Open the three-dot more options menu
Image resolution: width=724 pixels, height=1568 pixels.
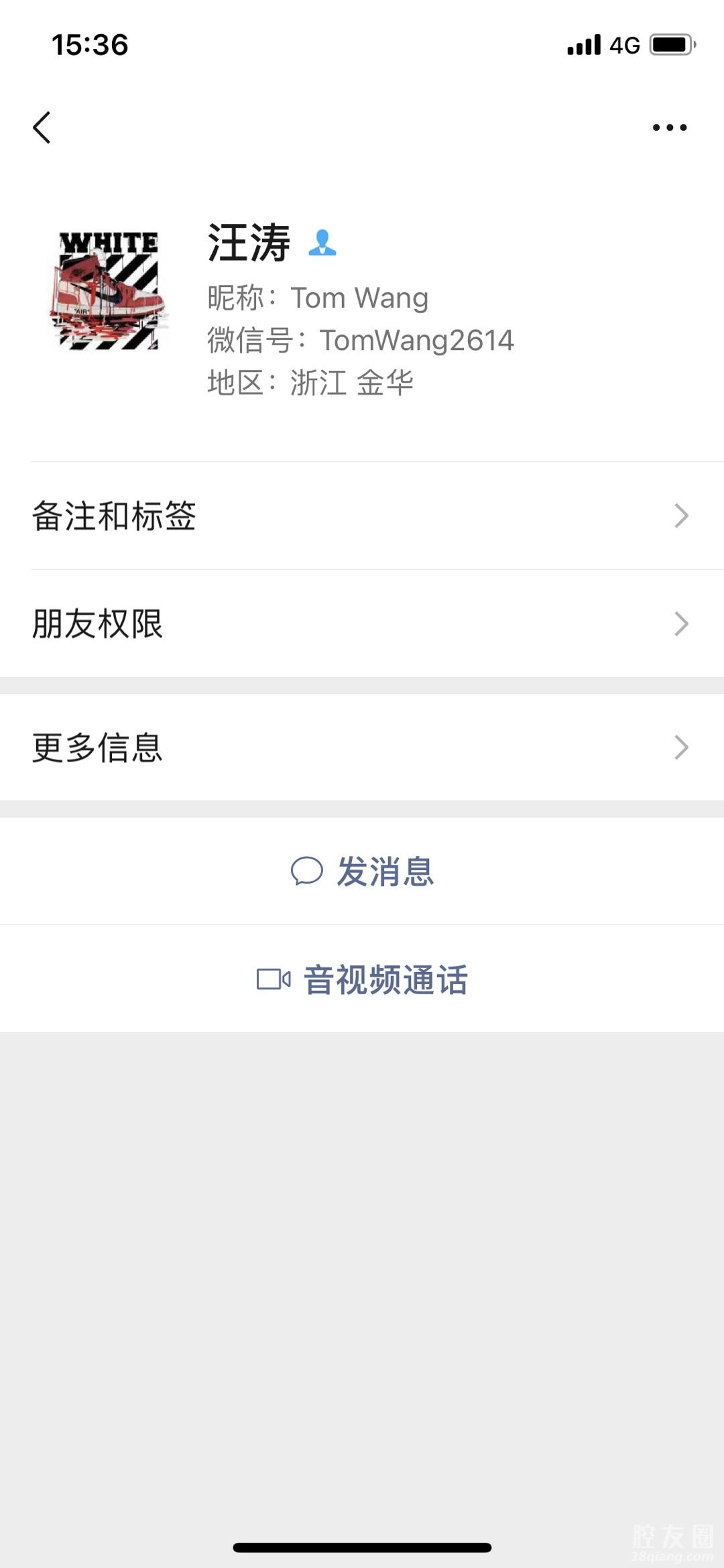point(670,127)
